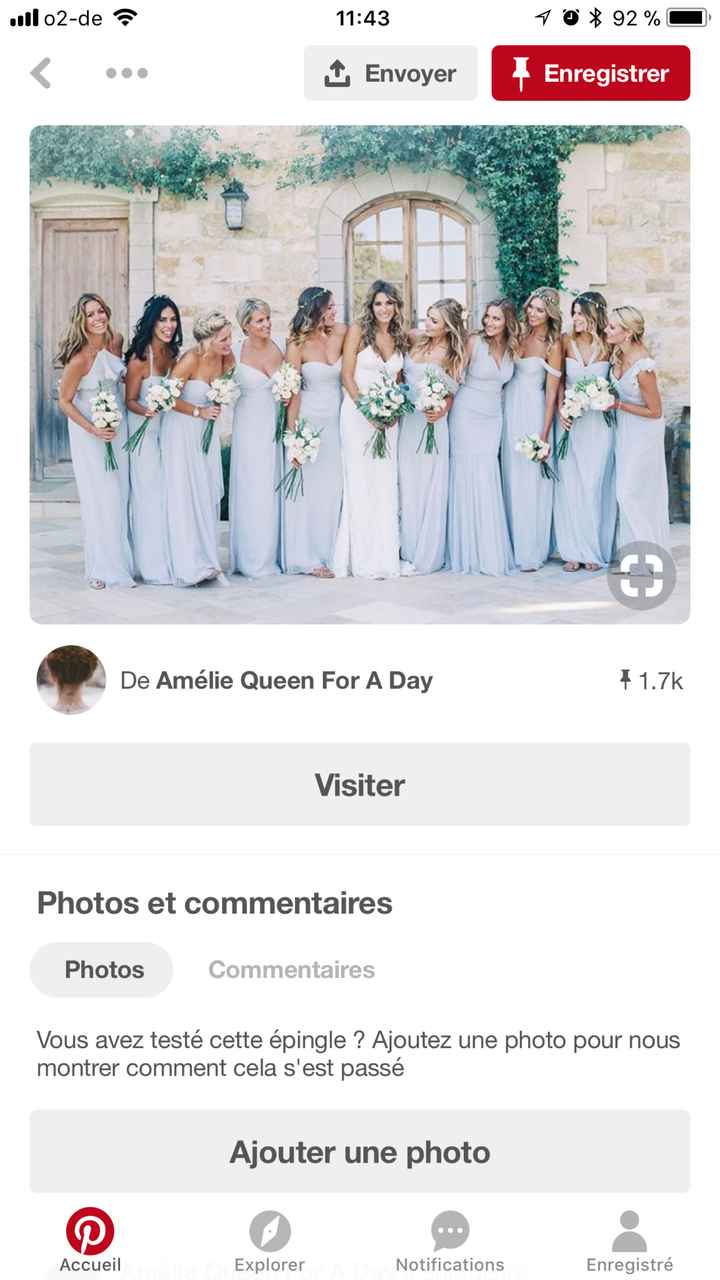The image size is (720, 1280).
Task: Switch to the Photos tab
Action: click(101, 969)
